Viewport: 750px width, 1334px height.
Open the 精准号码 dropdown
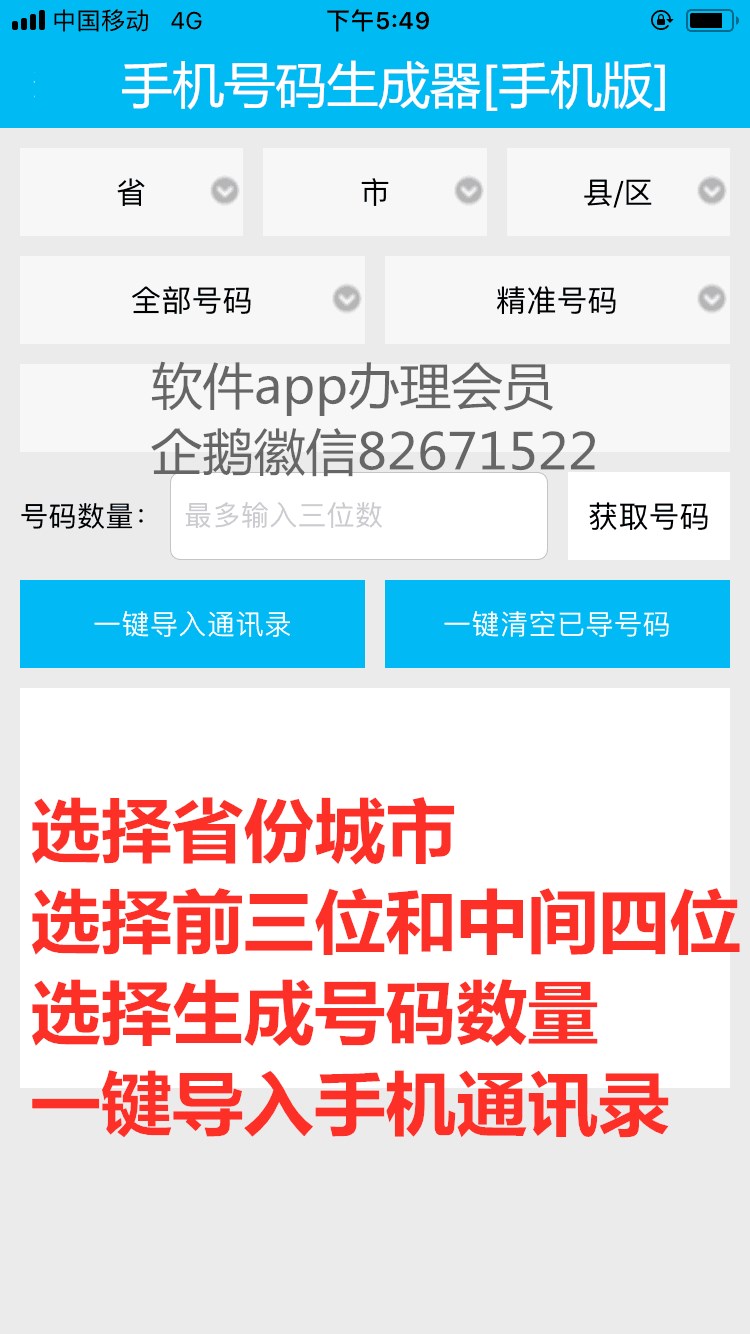tap(557, 300)
